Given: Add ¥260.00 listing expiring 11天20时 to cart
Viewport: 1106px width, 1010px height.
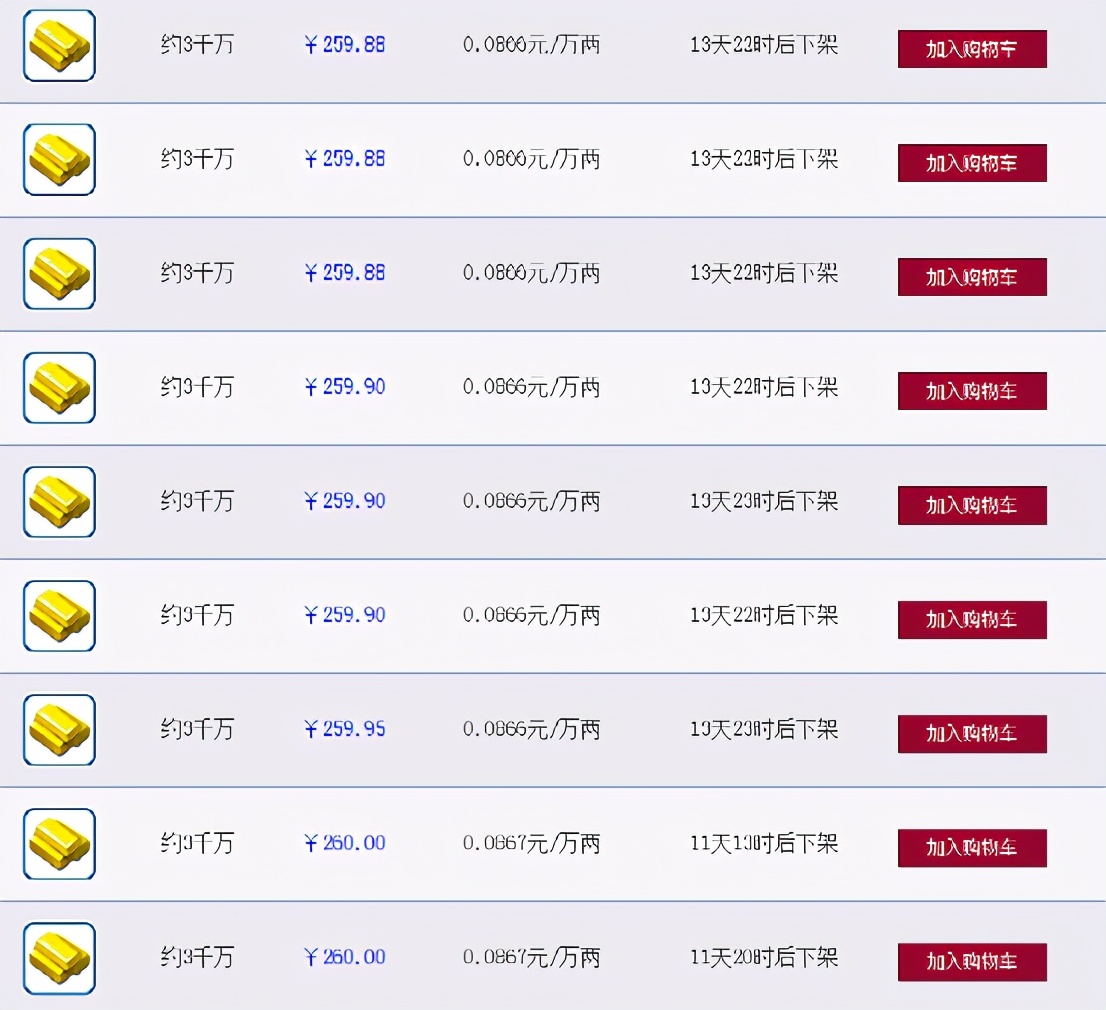Looking at the screenshot, I should point(972,961).
